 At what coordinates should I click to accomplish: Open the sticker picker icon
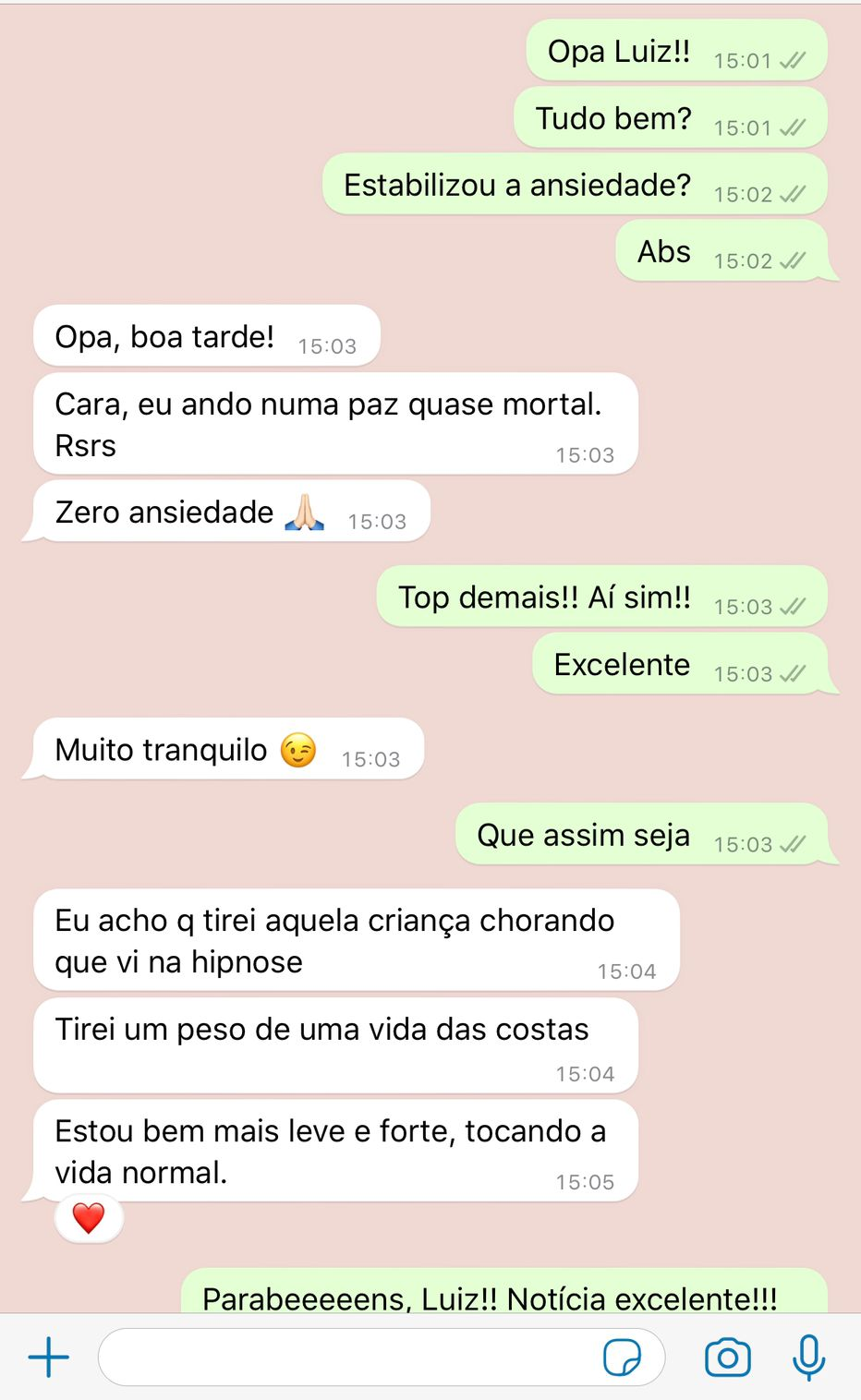pyautogui.click(x=622, y=1358)
